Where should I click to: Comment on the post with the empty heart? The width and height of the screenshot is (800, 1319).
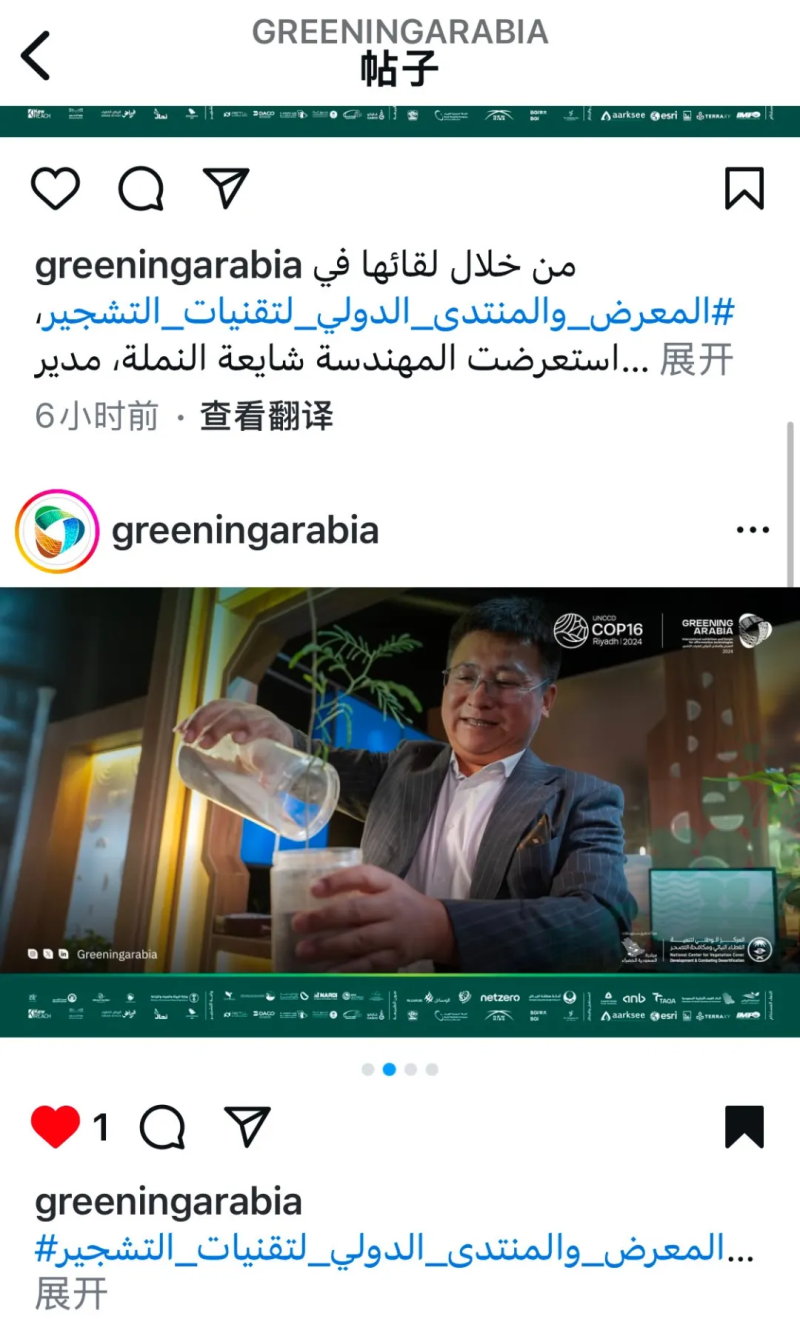tap(141, 188)
